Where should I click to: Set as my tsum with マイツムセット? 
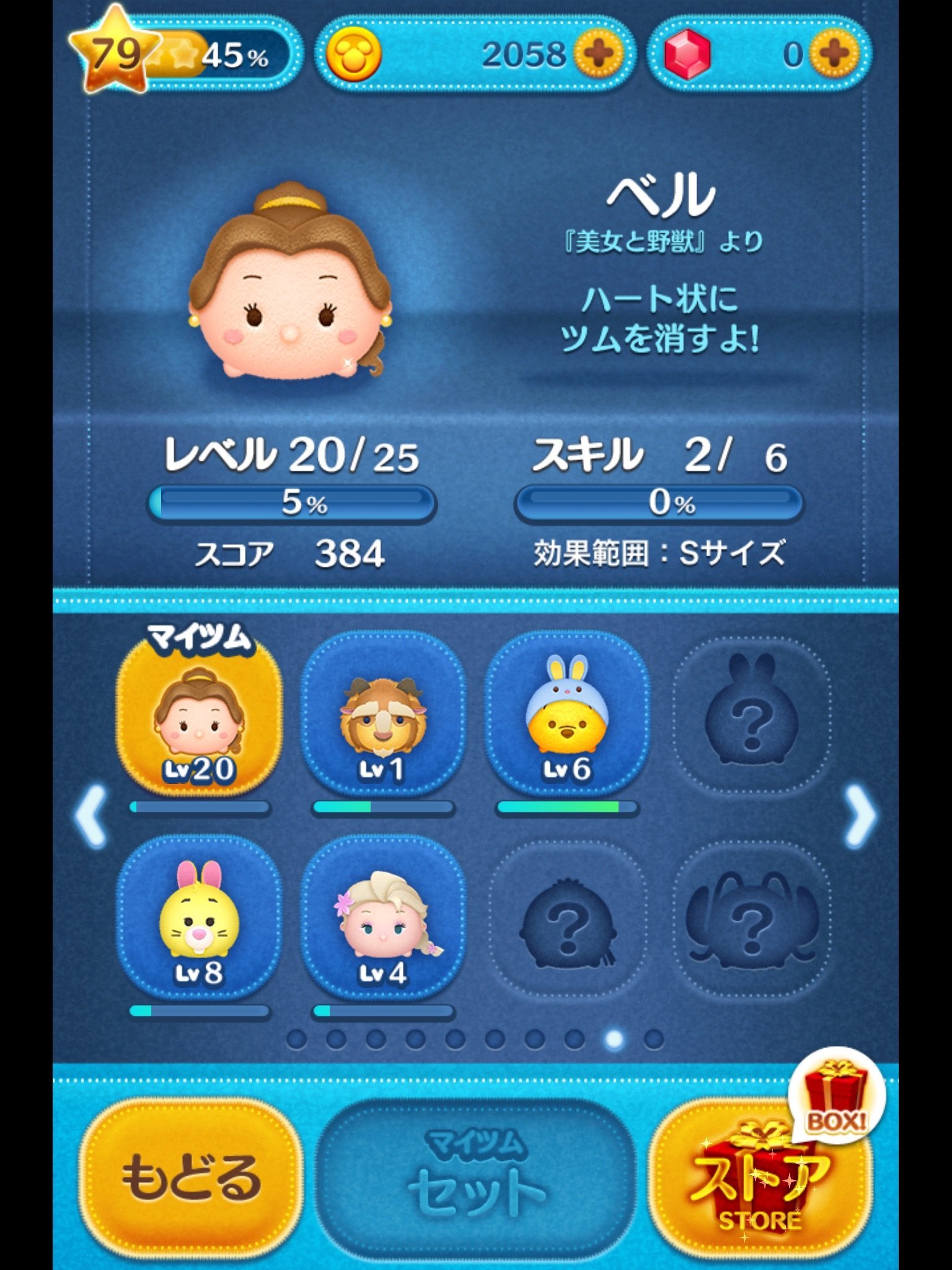[476, 1177]
